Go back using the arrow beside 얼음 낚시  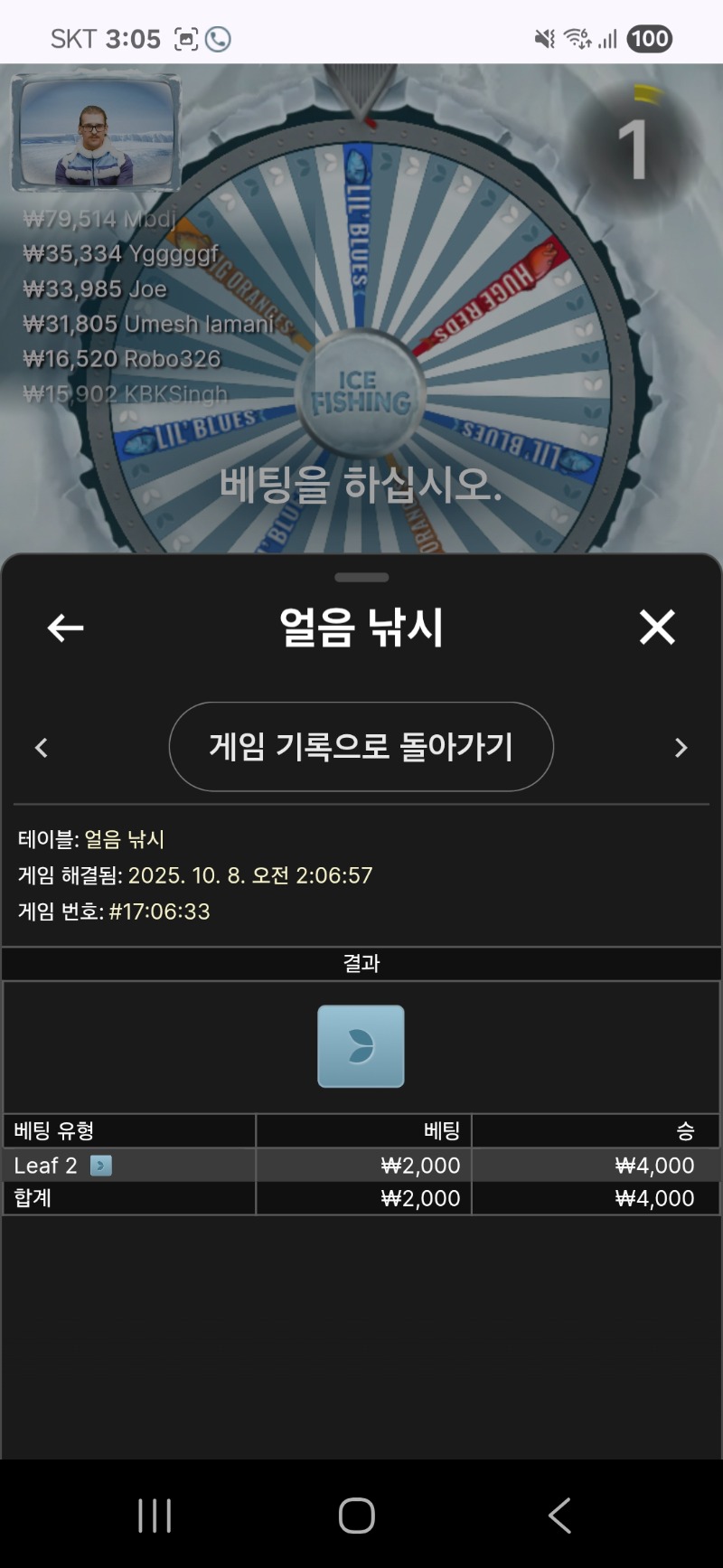click(65, 627)
